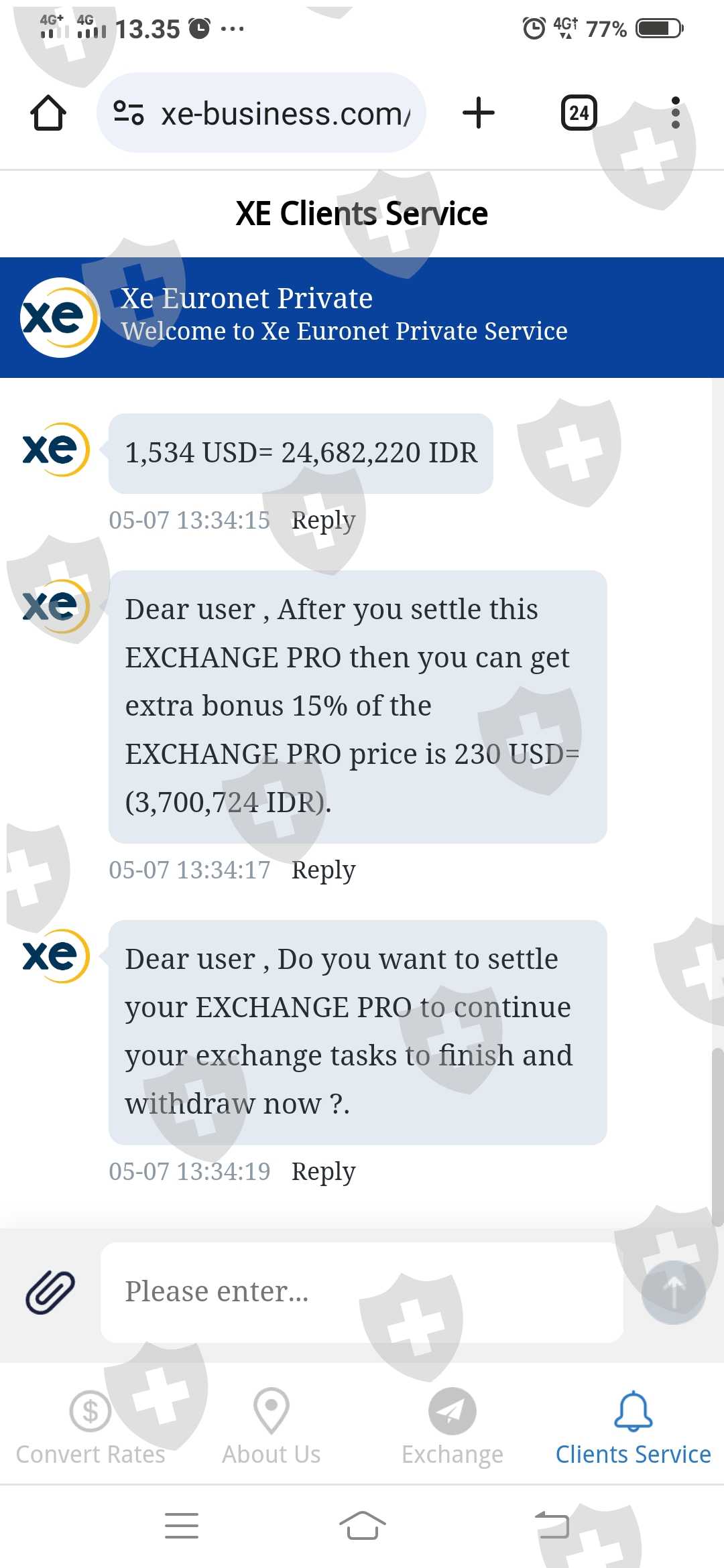This screenshot has height=1568, width=724.
Task: Go back using the system back button
Action: 552,1525
